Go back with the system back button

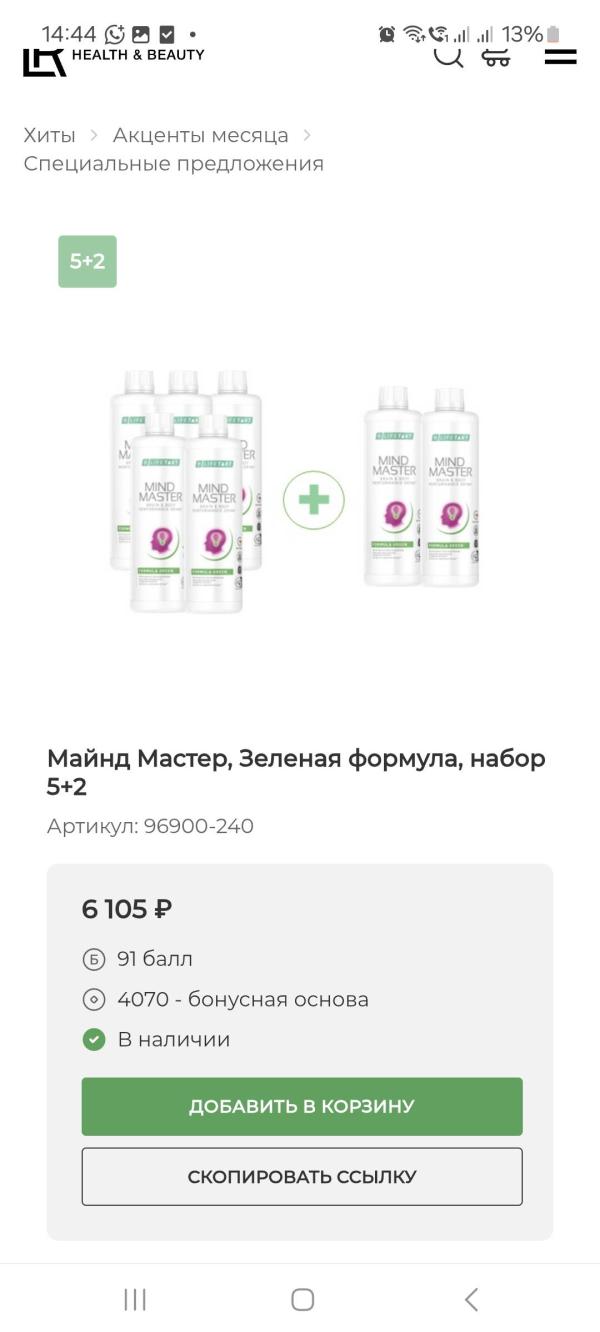point(471,1299)
